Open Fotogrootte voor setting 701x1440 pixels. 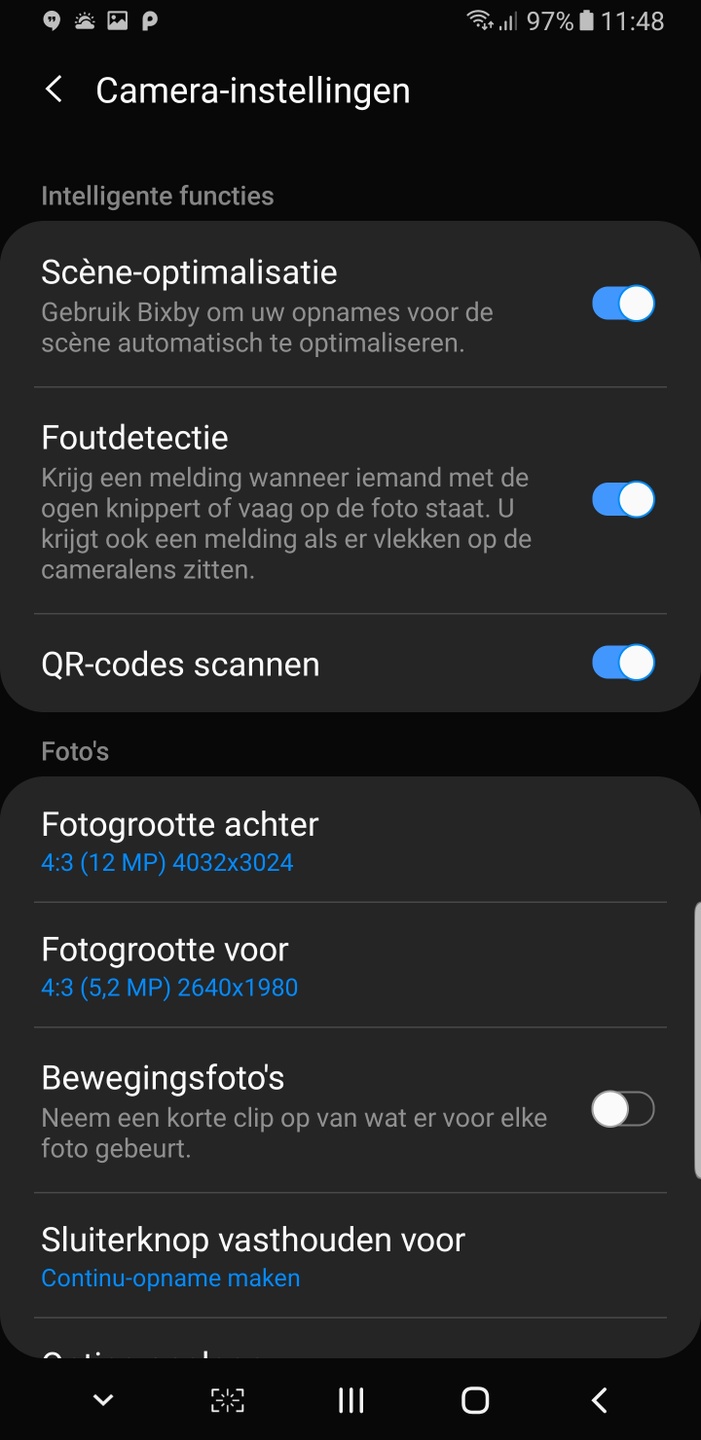point(350,965)
